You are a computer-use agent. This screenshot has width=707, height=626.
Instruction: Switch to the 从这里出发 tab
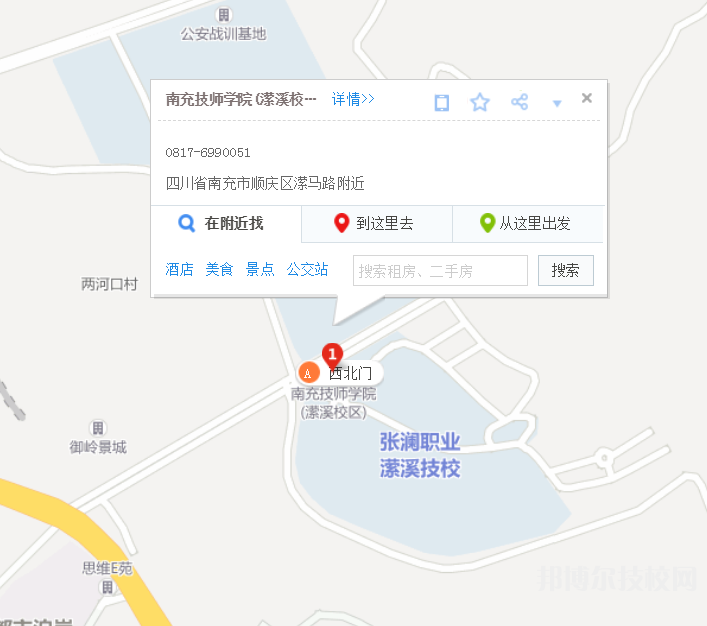click(526, 224)
